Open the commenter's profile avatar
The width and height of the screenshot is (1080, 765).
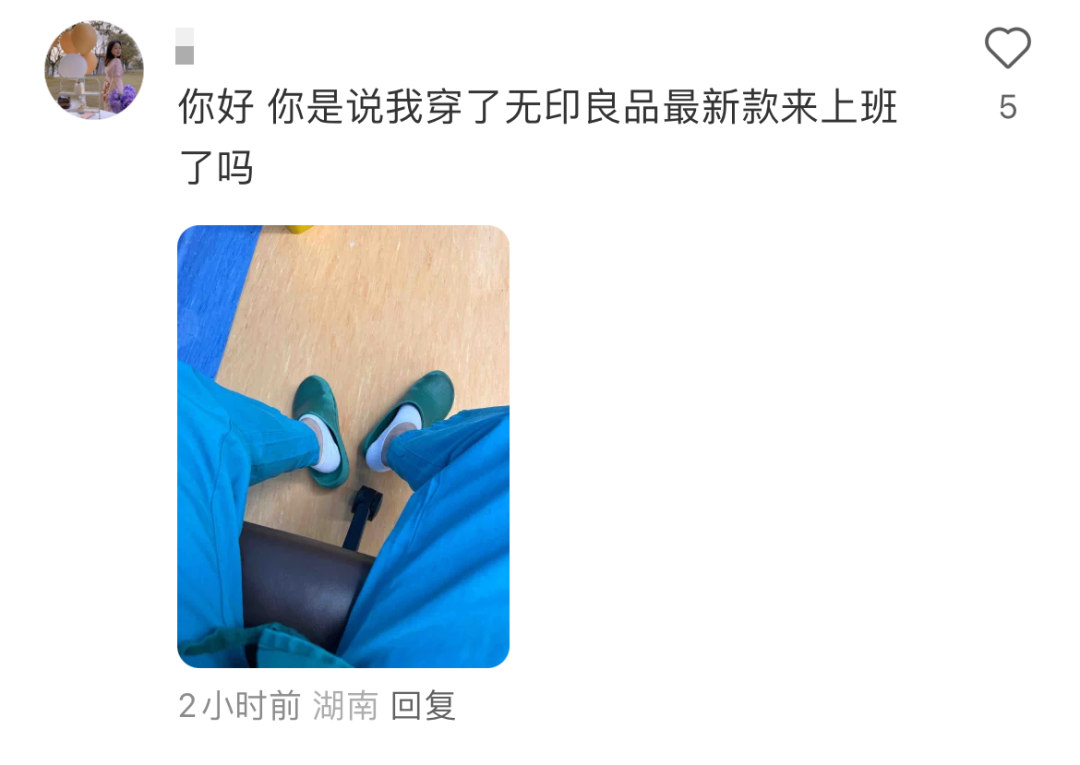[94, 70]
